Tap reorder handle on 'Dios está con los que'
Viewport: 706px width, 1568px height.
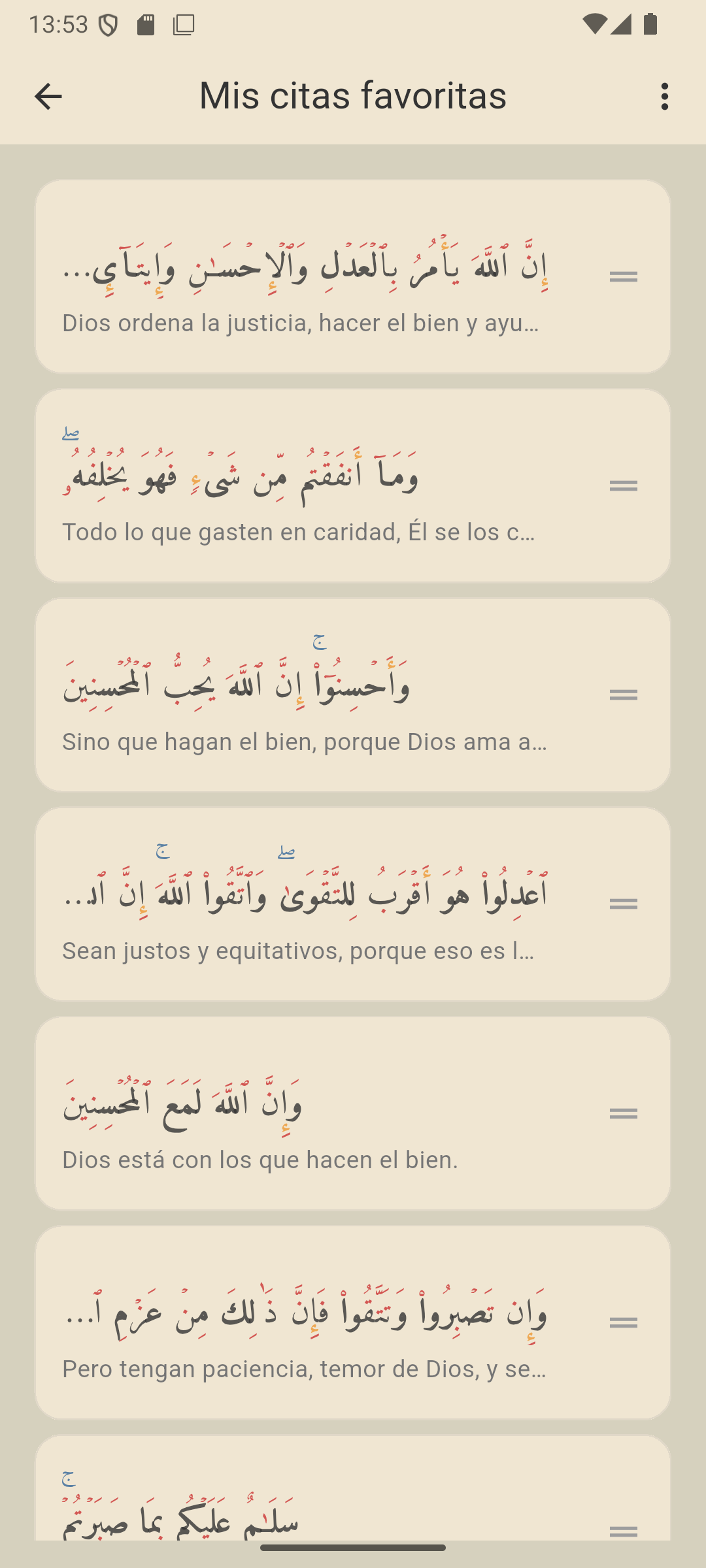(x=623, y=1113)
